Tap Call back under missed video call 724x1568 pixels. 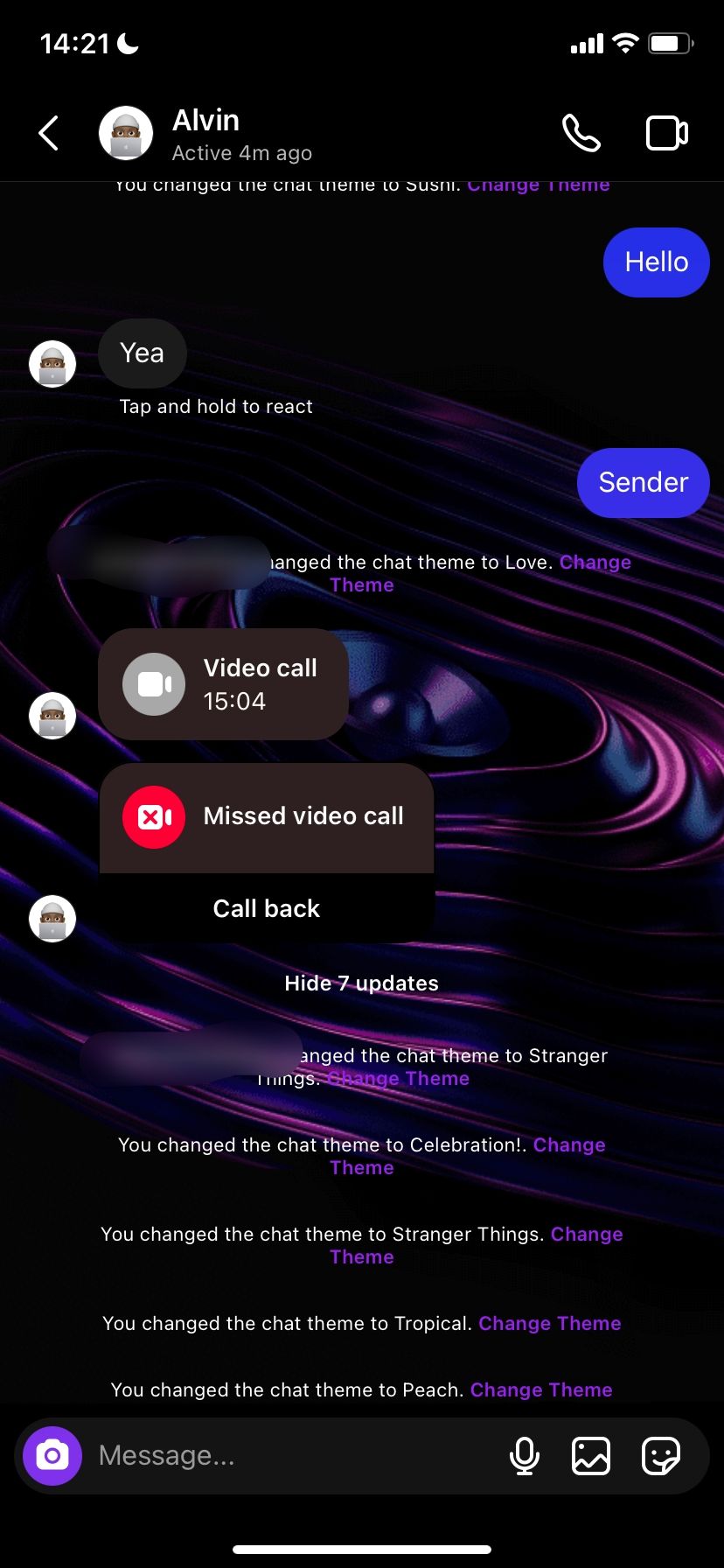click(x=267, y=908)
